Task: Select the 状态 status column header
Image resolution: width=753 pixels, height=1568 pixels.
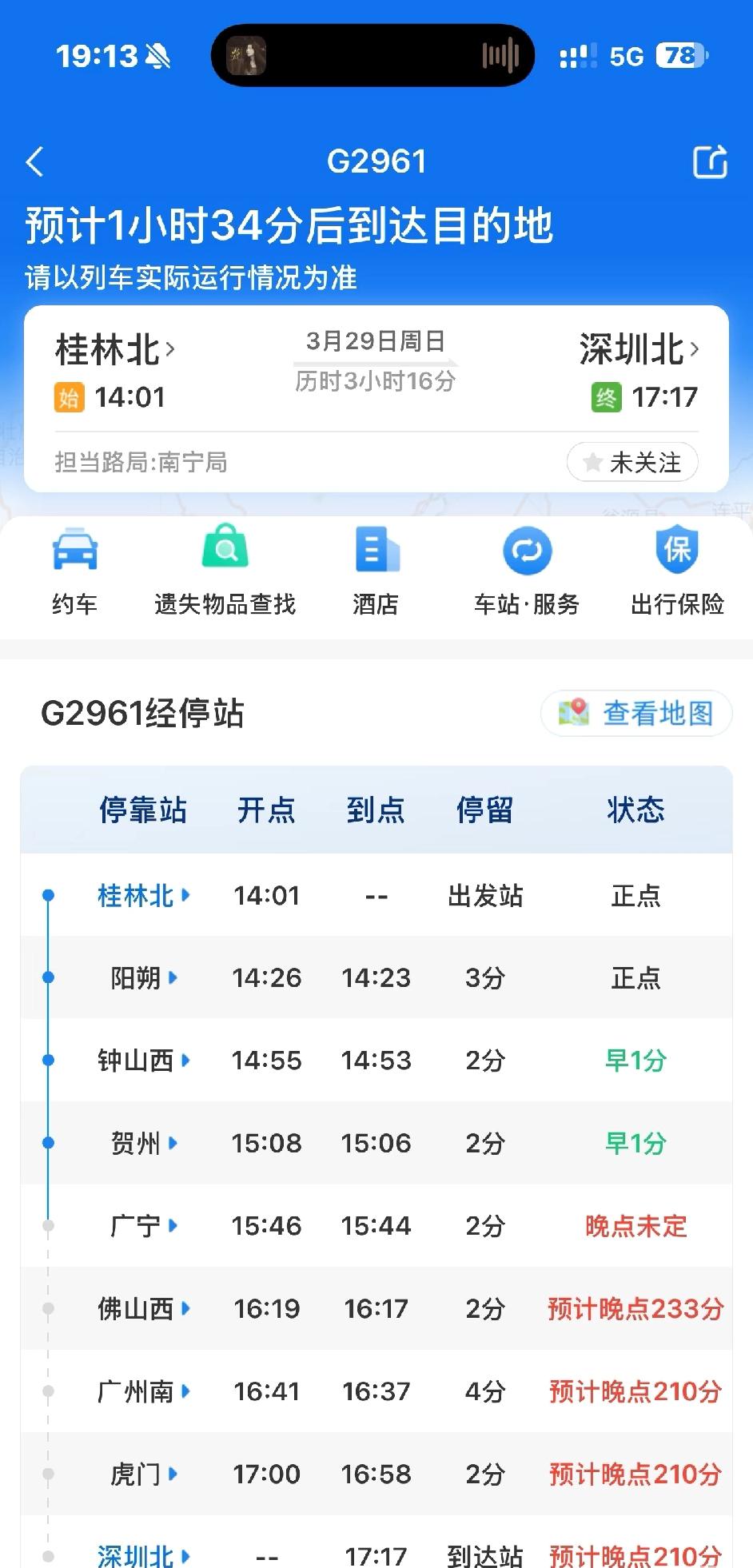Action: [636, 809]
